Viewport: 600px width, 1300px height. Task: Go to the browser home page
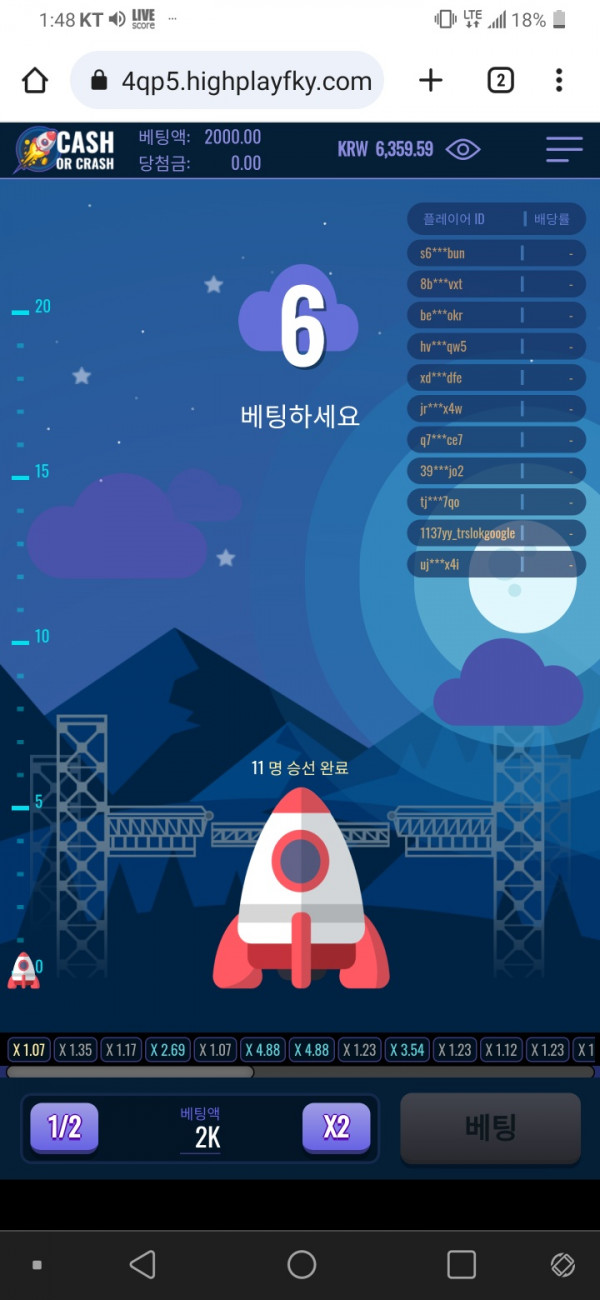(x=35, y=81)
